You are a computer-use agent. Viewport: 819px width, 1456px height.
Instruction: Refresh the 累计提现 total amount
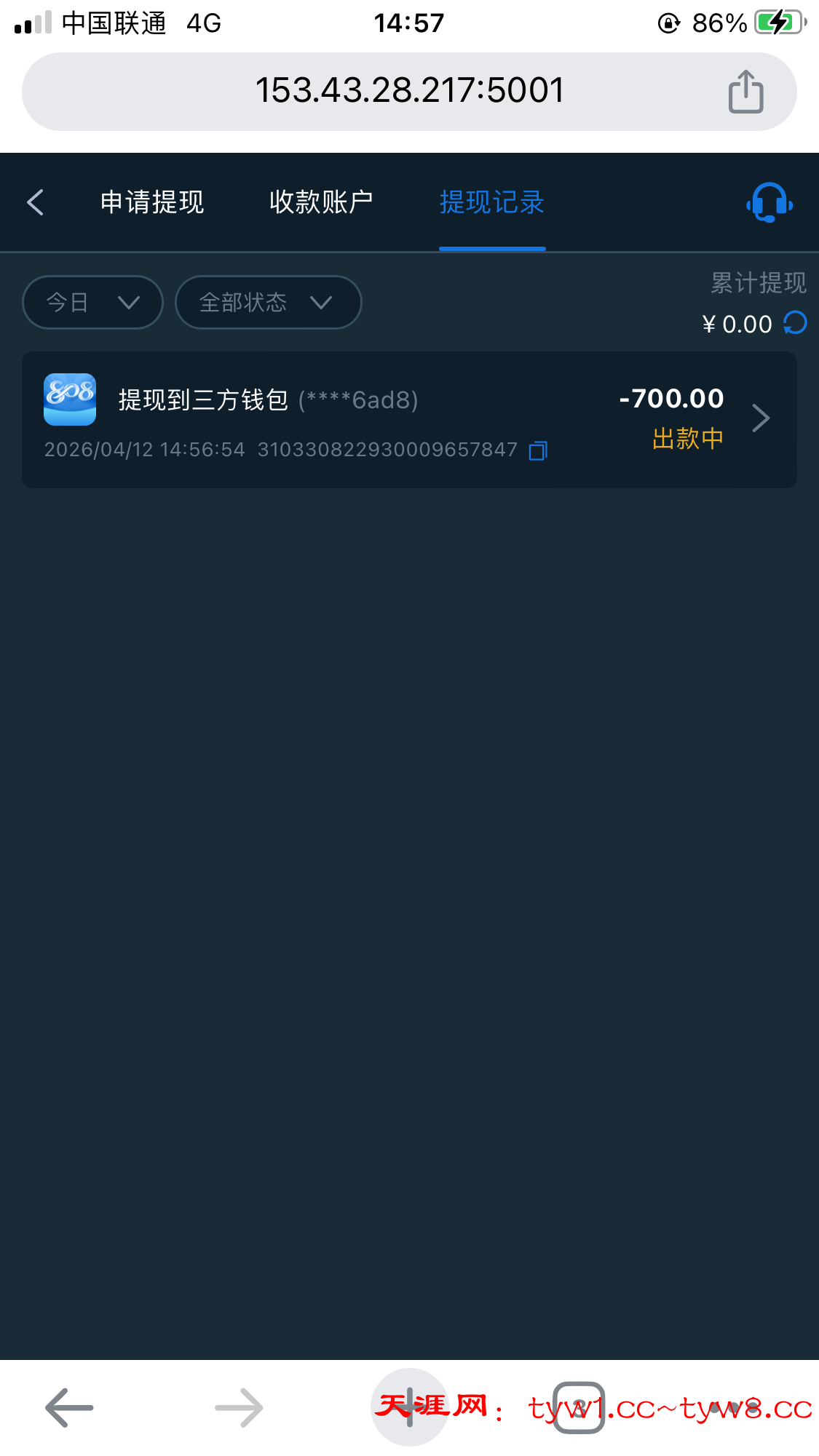[x=795, y=322]
